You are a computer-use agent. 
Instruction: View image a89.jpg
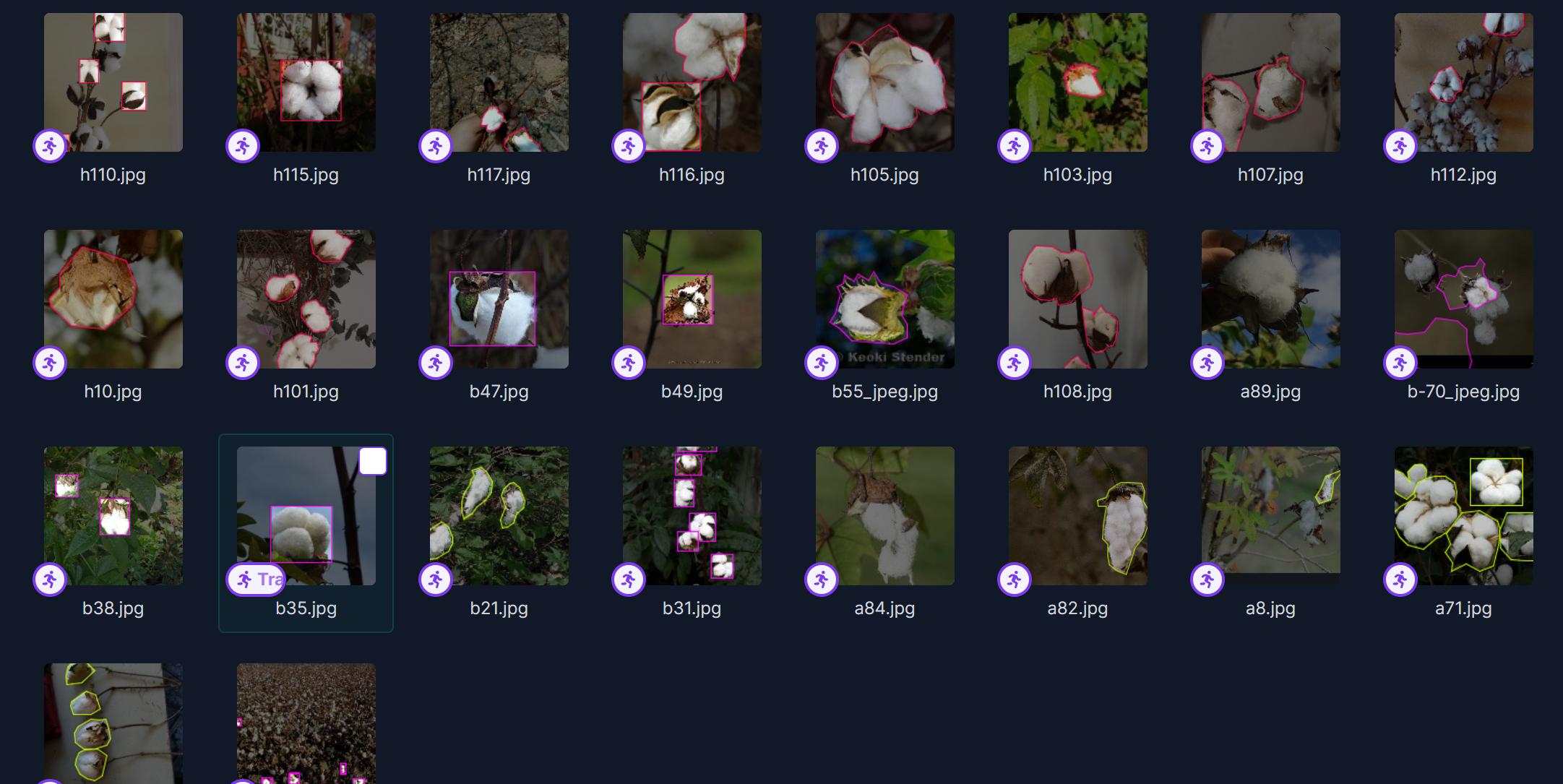1270,299
